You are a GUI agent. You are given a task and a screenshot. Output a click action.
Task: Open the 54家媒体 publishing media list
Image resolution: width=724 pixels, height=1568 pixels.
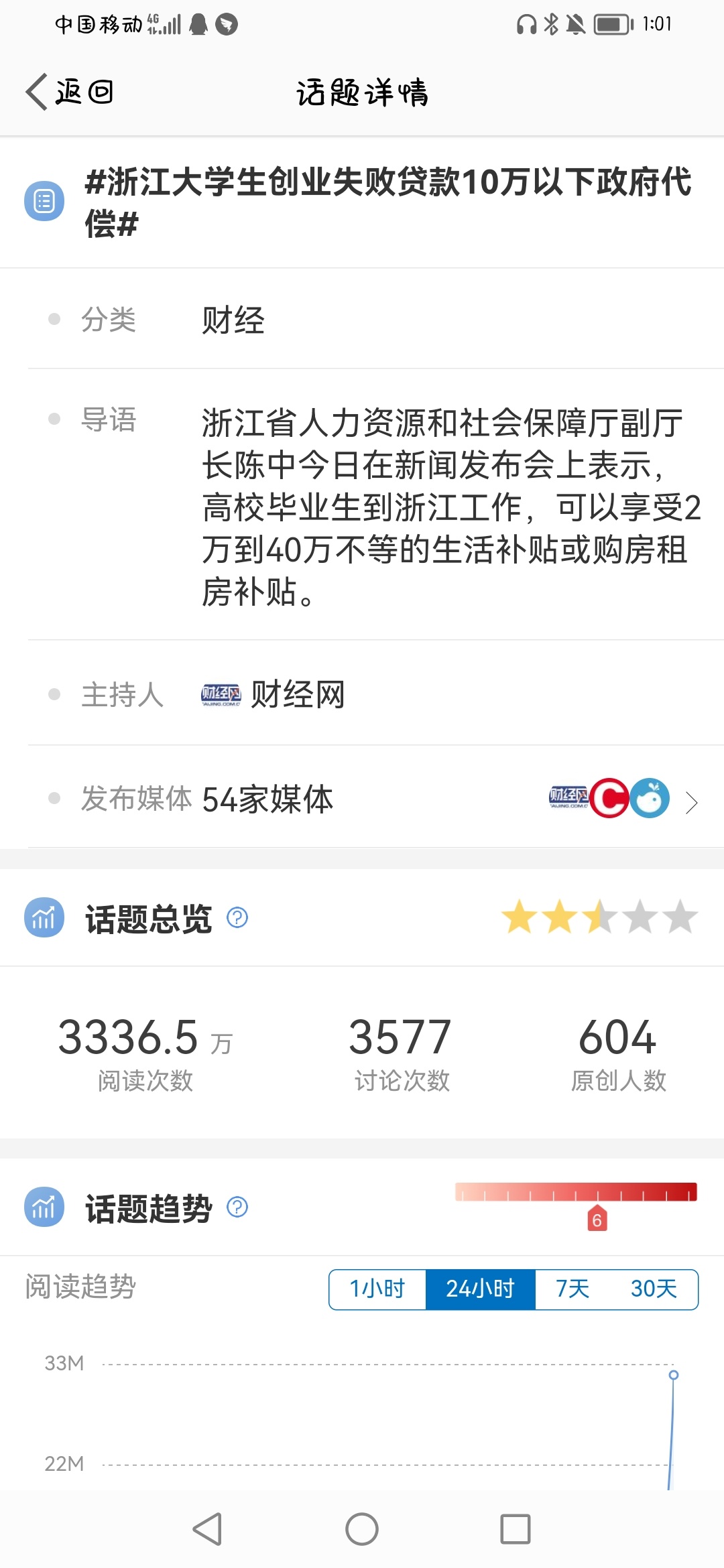[x=375, y=799]
